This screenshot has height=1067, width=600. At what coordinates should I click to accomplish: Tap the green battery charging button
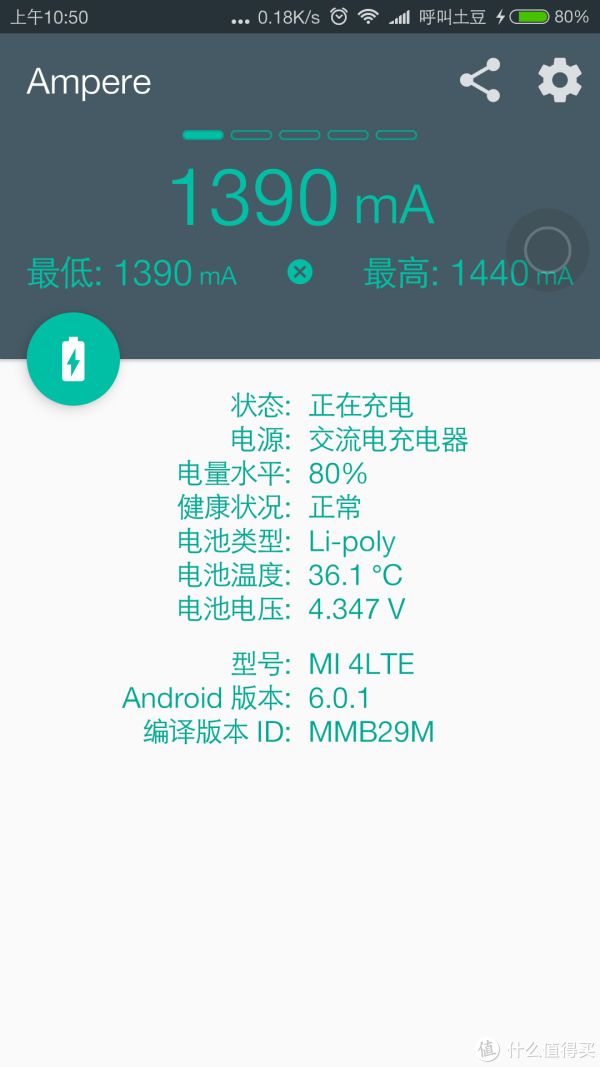(73, 360)
